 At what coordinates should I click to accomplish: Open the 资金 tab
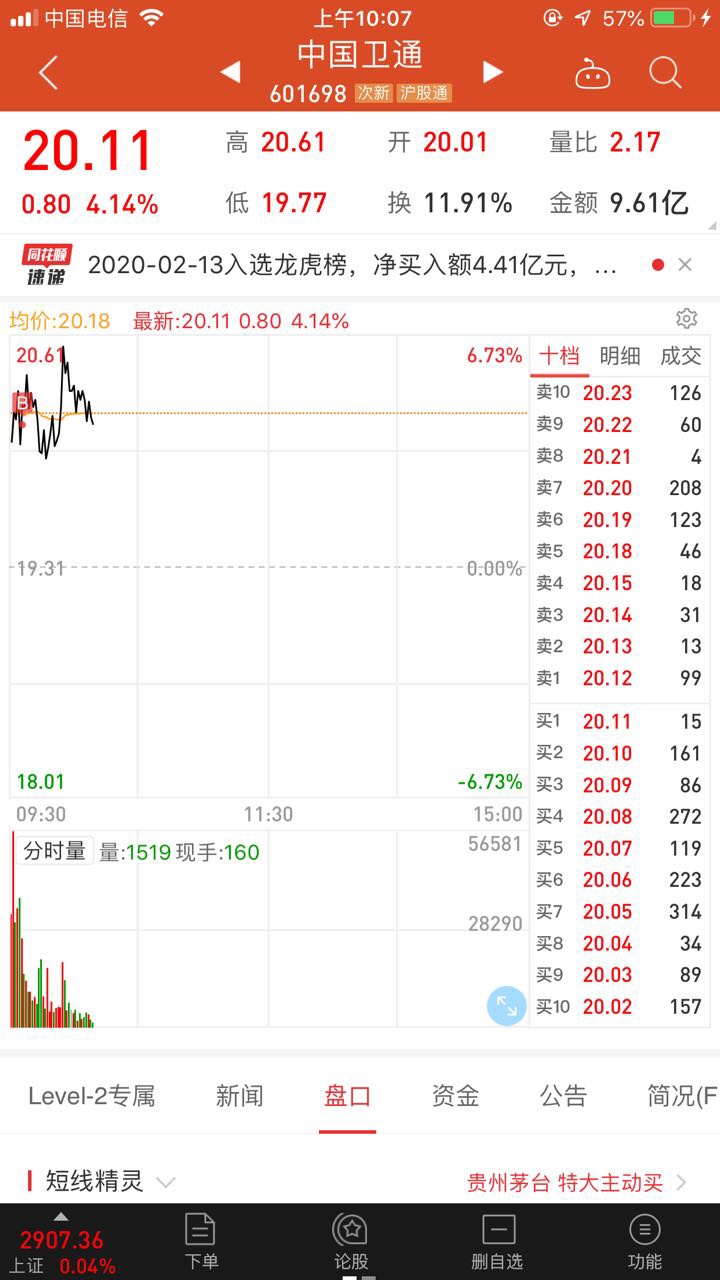pyautogui.click(x=455, y=1096)
